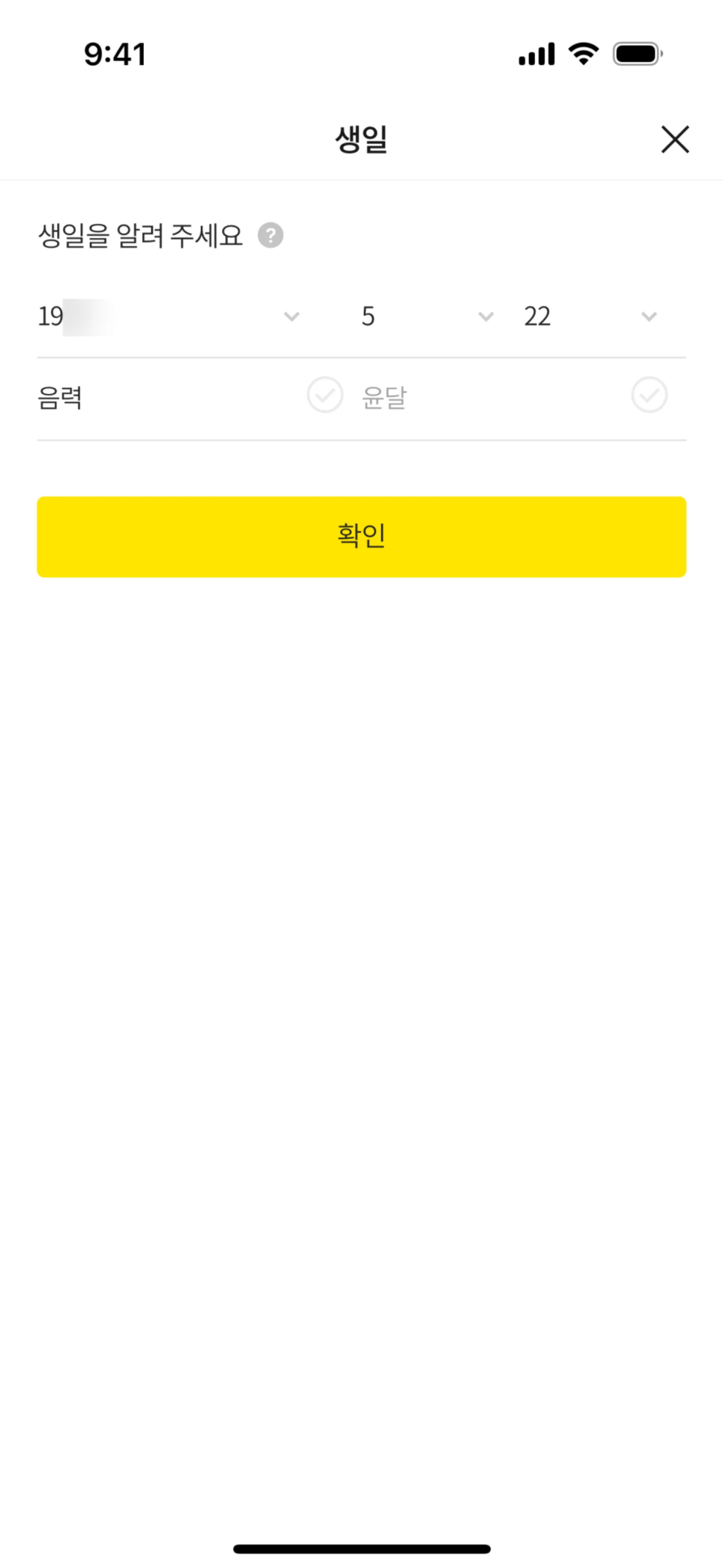The image size is (723, 1568).
Task: Open the help icon beside 생일을 알려 주세요
Action: point(270,235)
